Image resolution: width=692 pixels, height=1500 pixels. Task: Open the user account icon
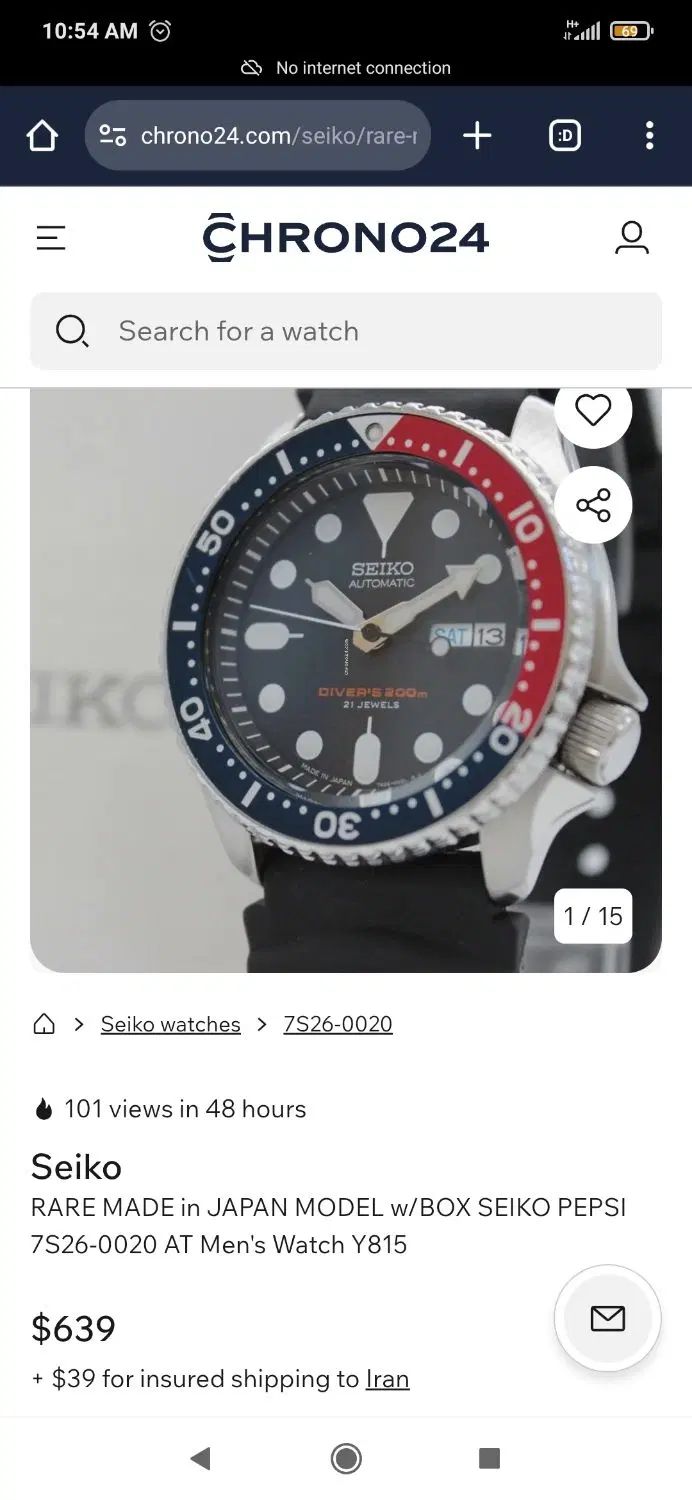[x=631, y=238]
